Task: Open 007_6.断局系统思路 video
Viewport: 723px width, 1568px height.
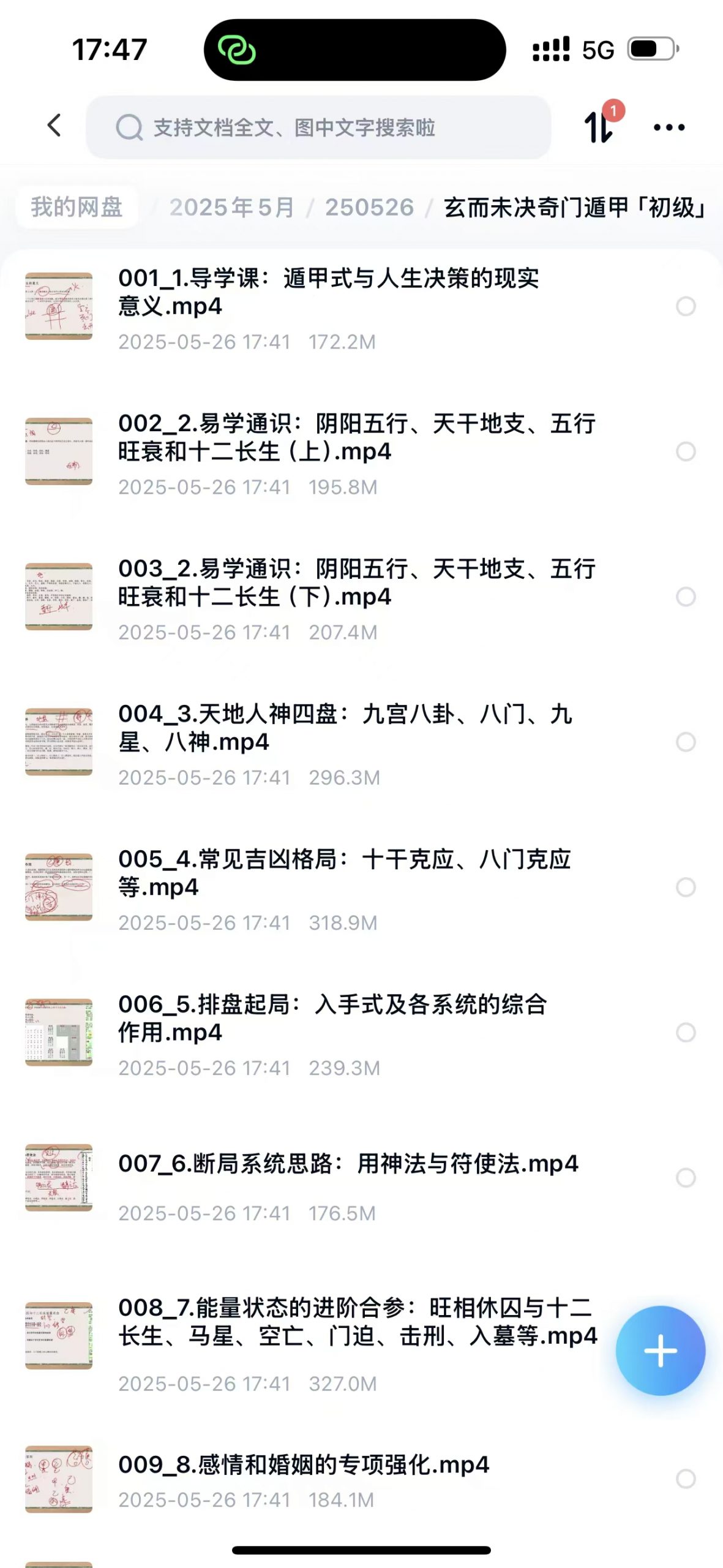Action: click(348, 1164)
